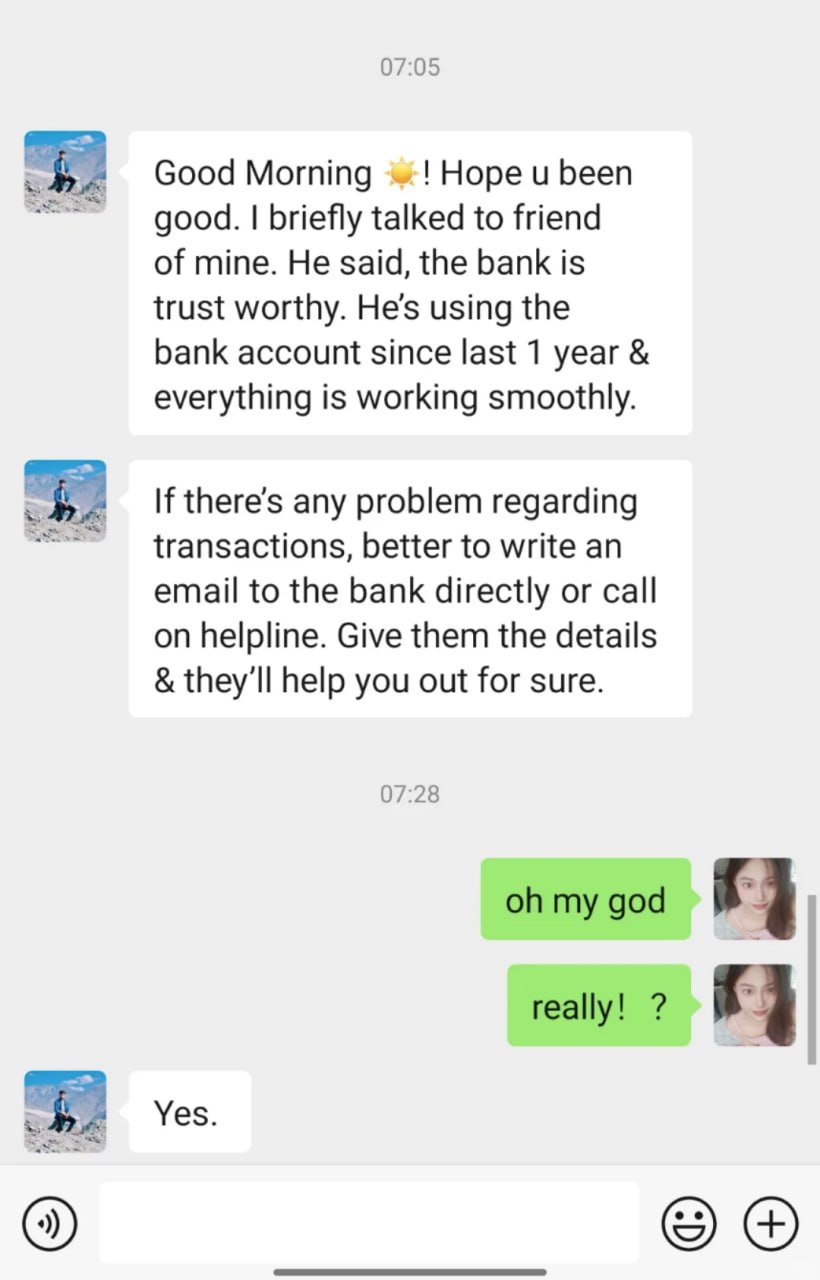820x1280 pixels.
Task: Open own avatar beside "really! ?" message
Action: tap(754, 1005)
